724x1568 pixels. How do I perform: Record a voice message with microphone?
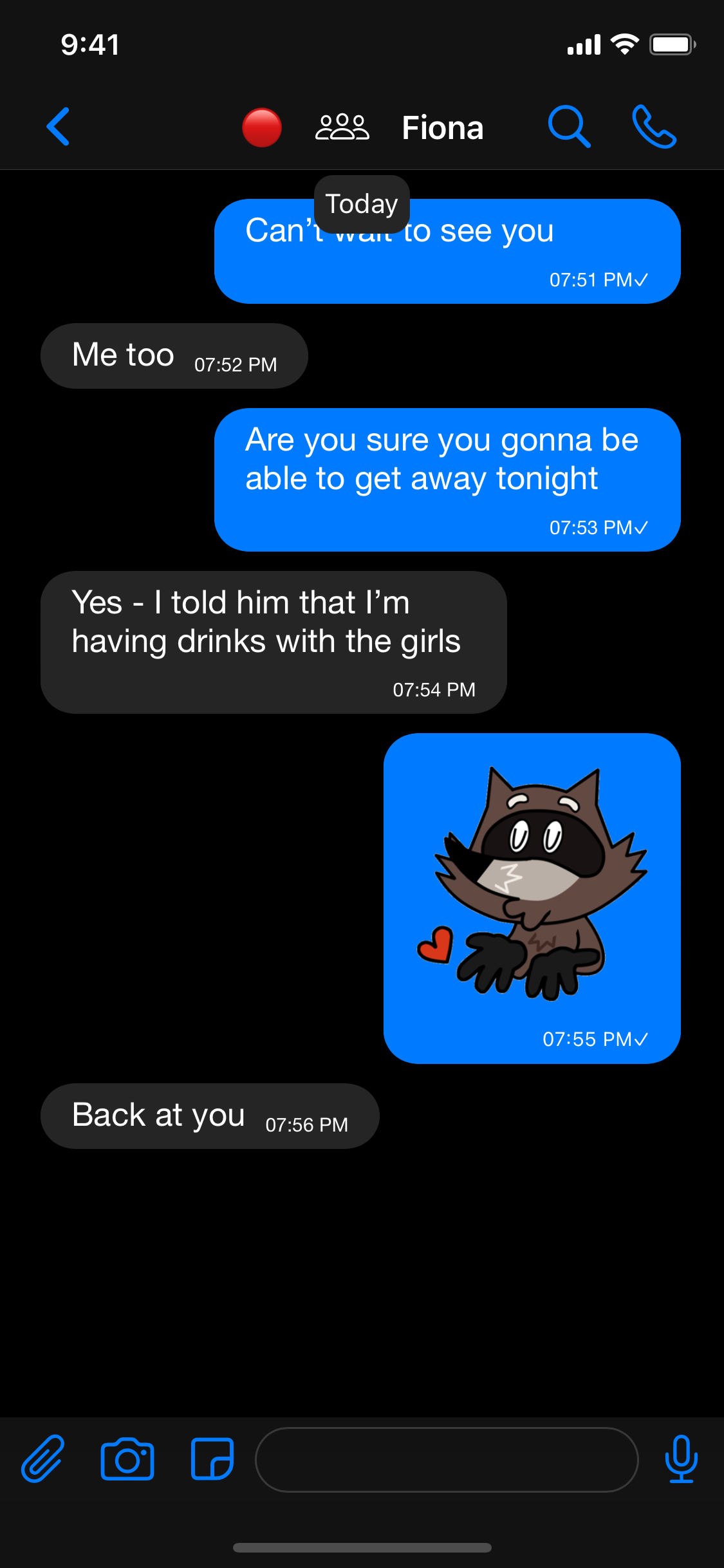click(681, 1459)
